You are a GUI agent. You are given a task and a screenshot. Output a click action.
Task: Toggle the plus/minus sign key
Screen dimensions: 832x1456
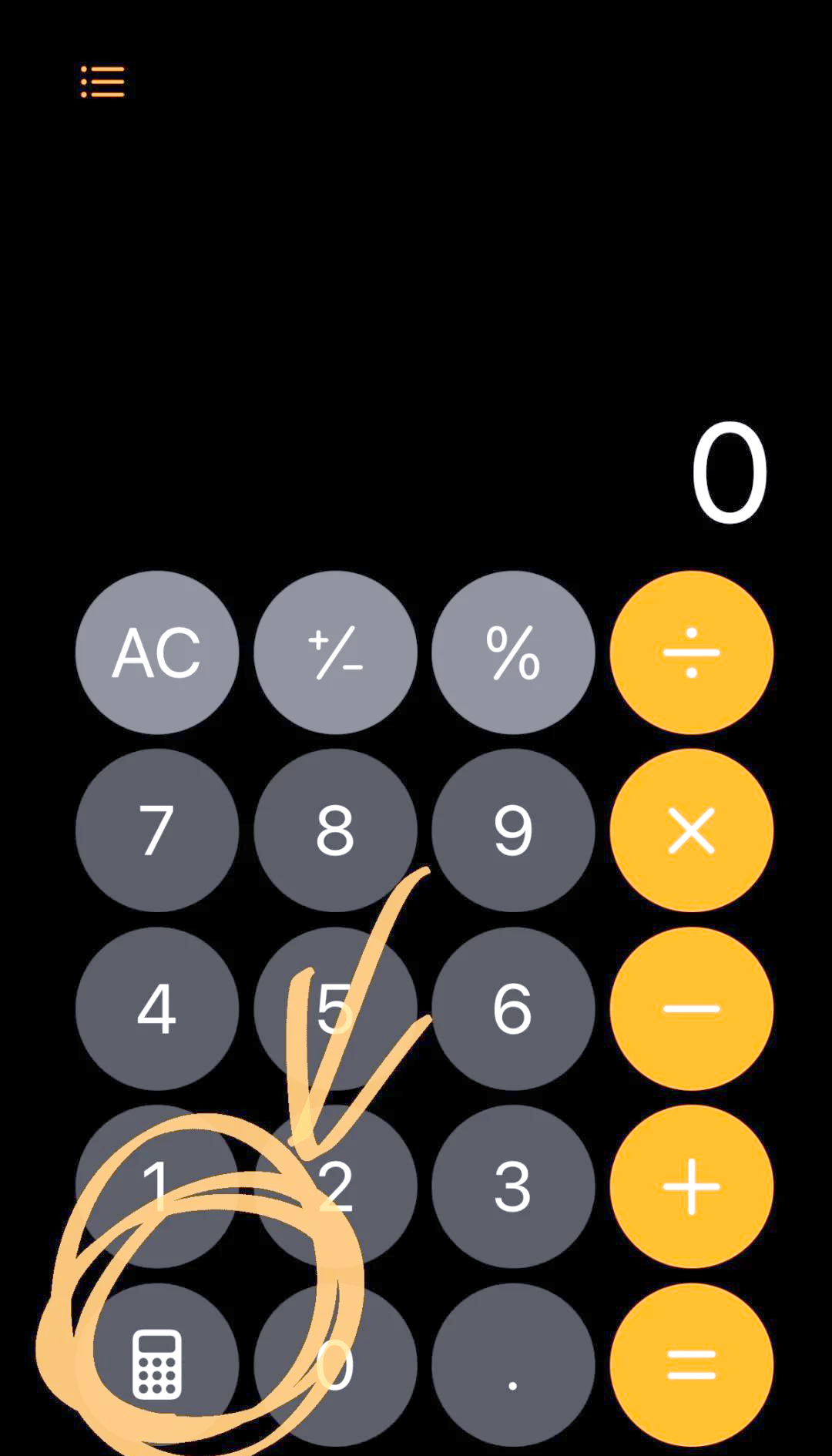pyautogui.click(x=335, y=653)
